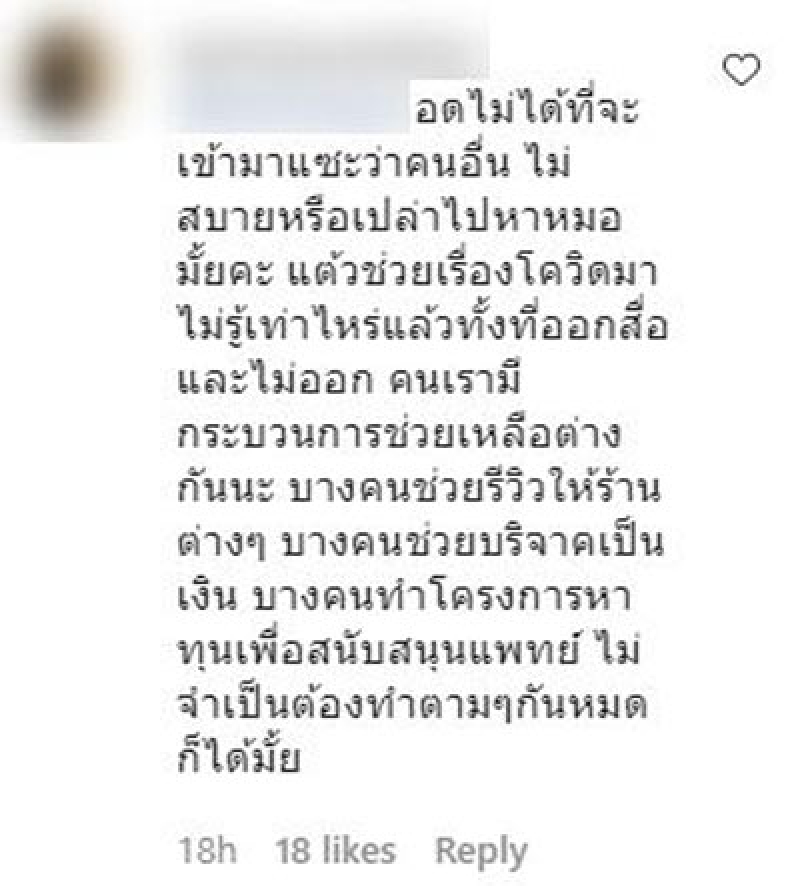Screen dimensions: 800x886
Task: Like this comment with the heart icon
Action: 741,70
